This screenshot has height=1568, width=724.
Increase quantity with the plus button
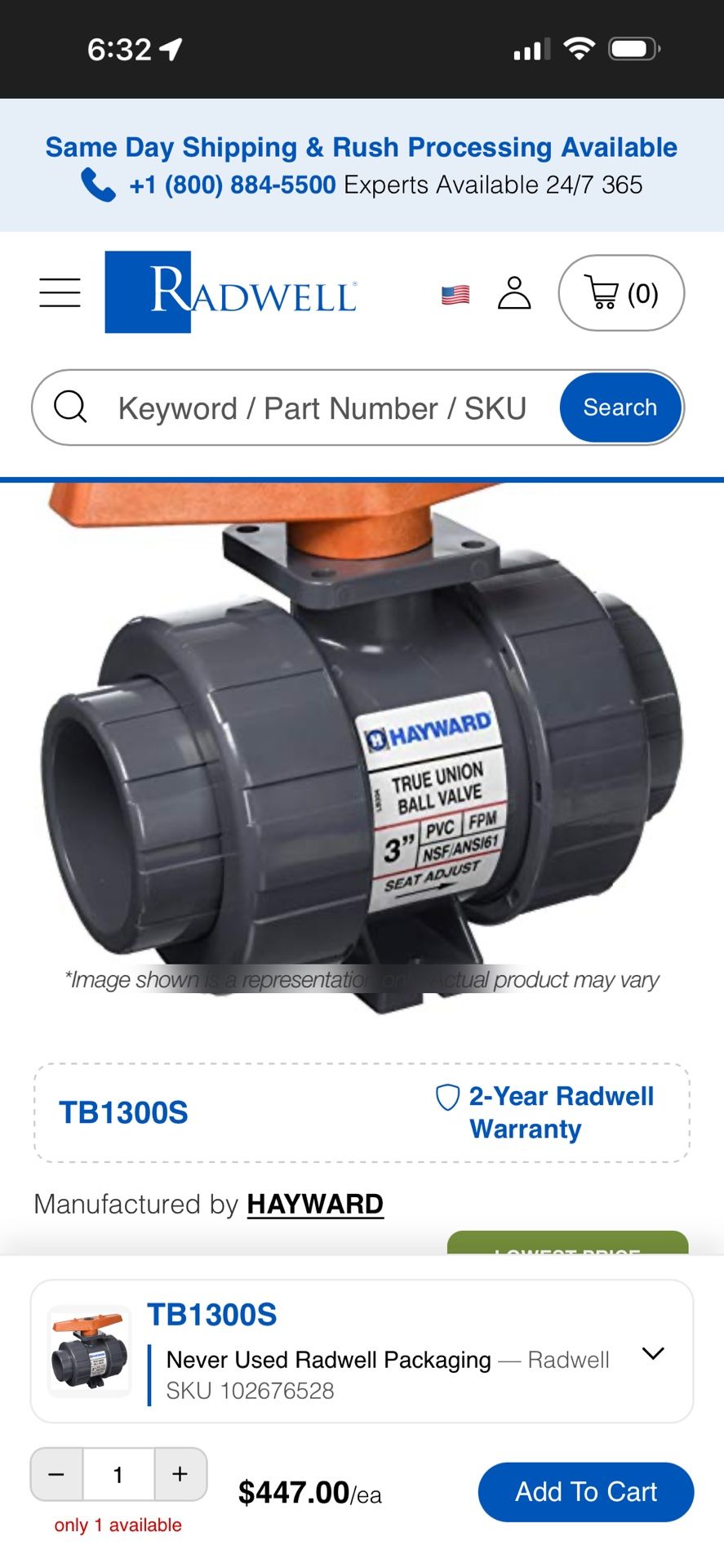(x=180, y=1474)
